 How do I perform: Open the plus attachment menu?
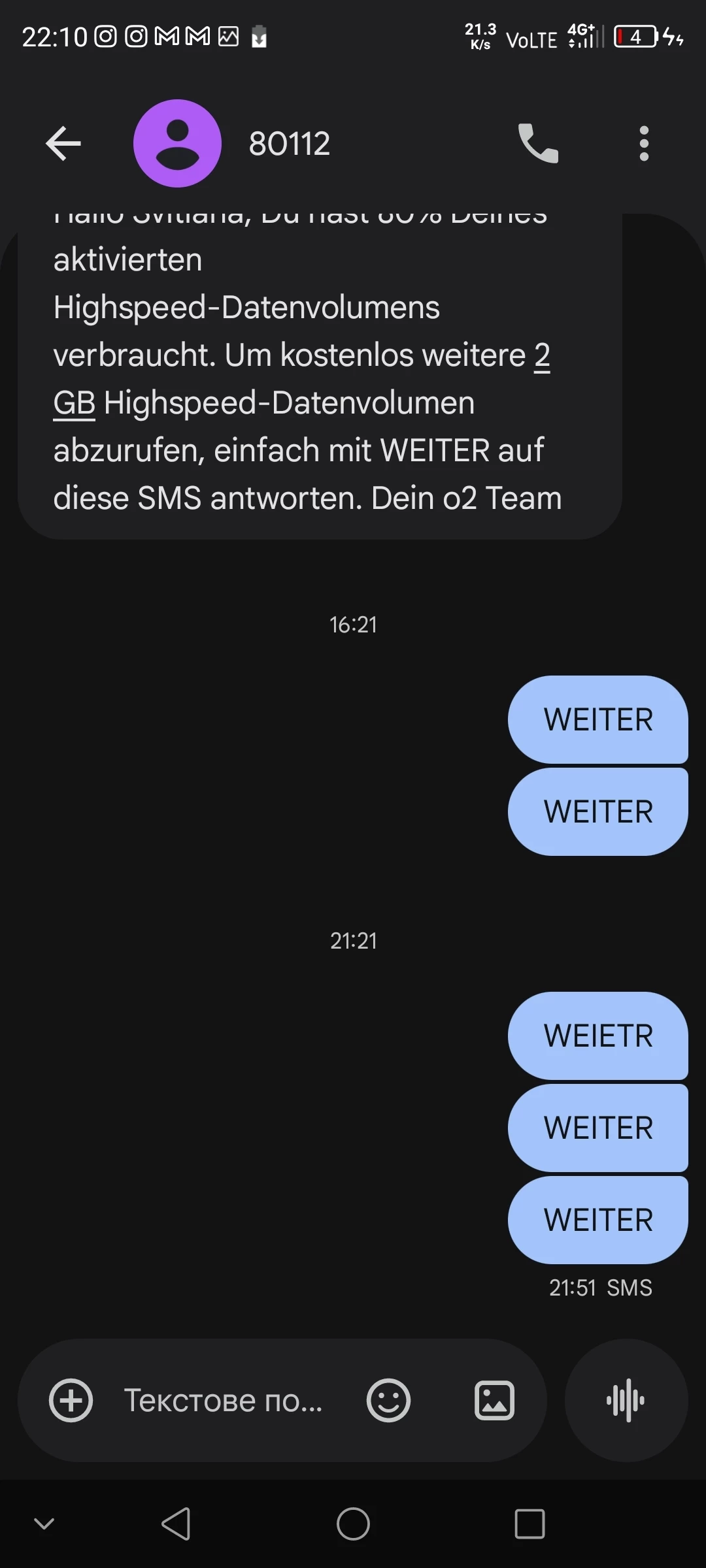click(71, 1400)
